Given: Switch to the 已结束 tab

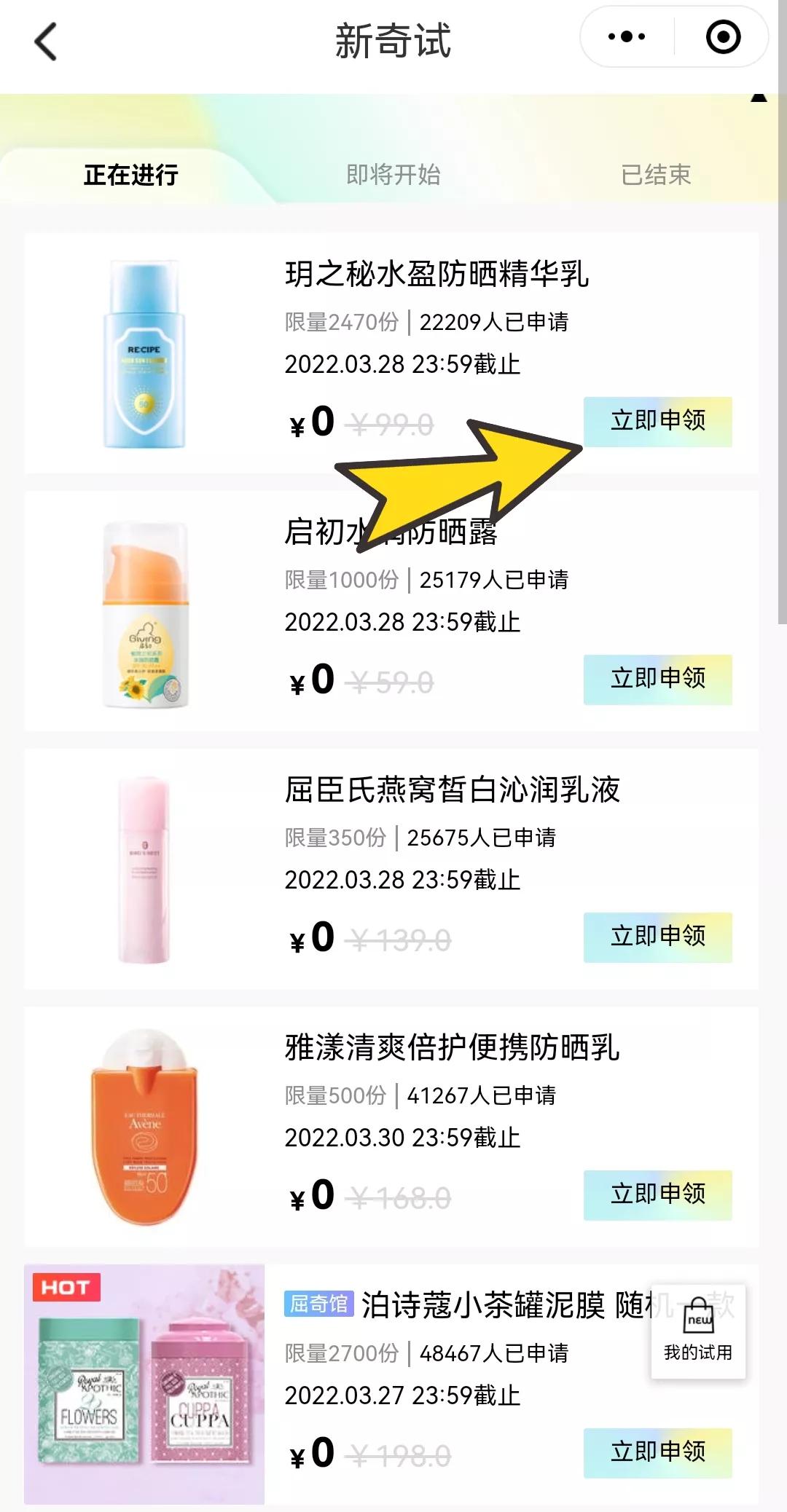Looking at the screenshot, I should [655, 175].
